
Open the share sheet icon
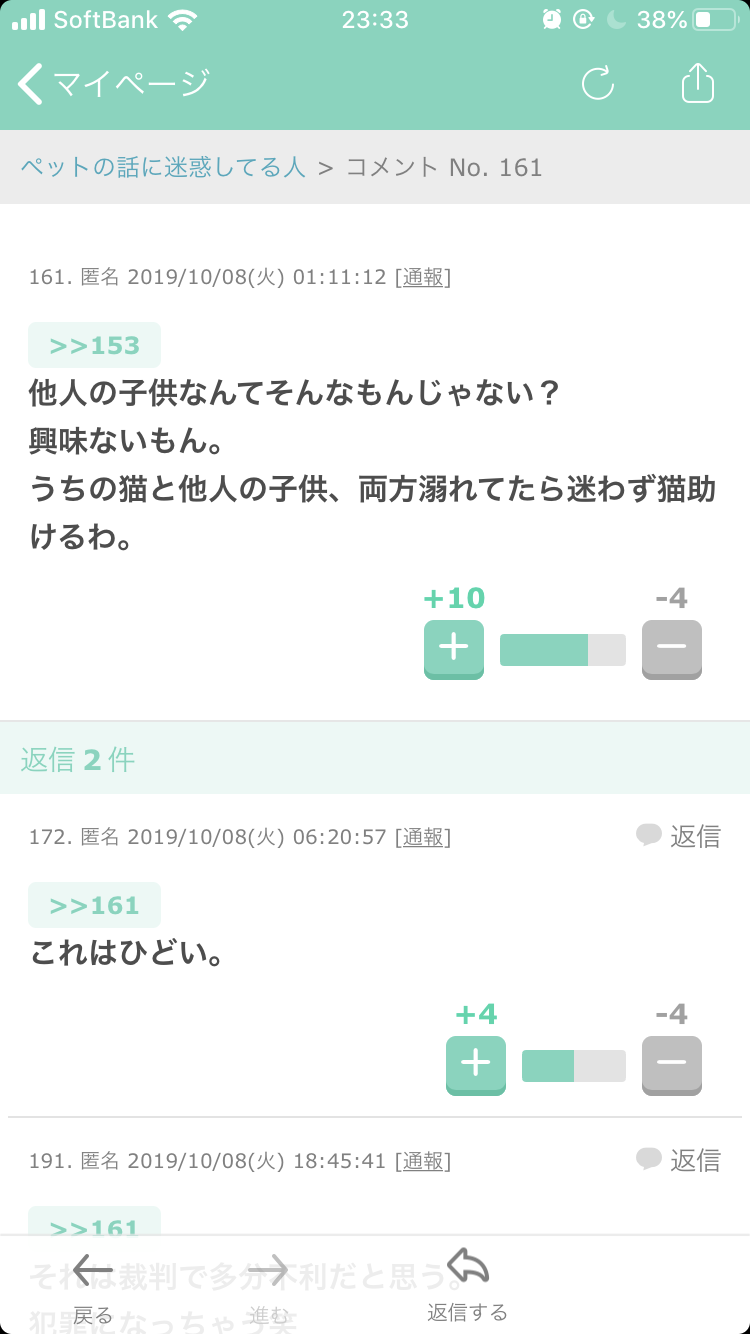pyautogui.click(x=698, y=83)
